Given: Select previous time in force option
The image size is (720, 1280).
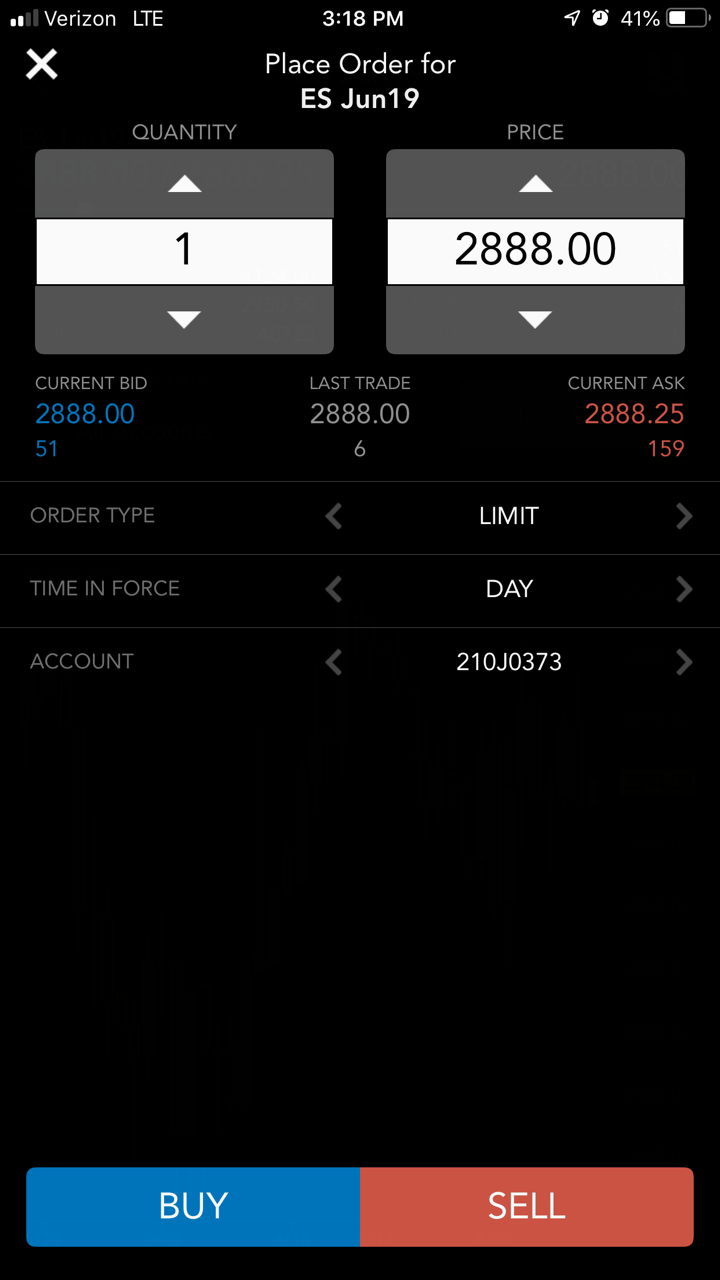Looking at the screenshot, I should (334, 589).
